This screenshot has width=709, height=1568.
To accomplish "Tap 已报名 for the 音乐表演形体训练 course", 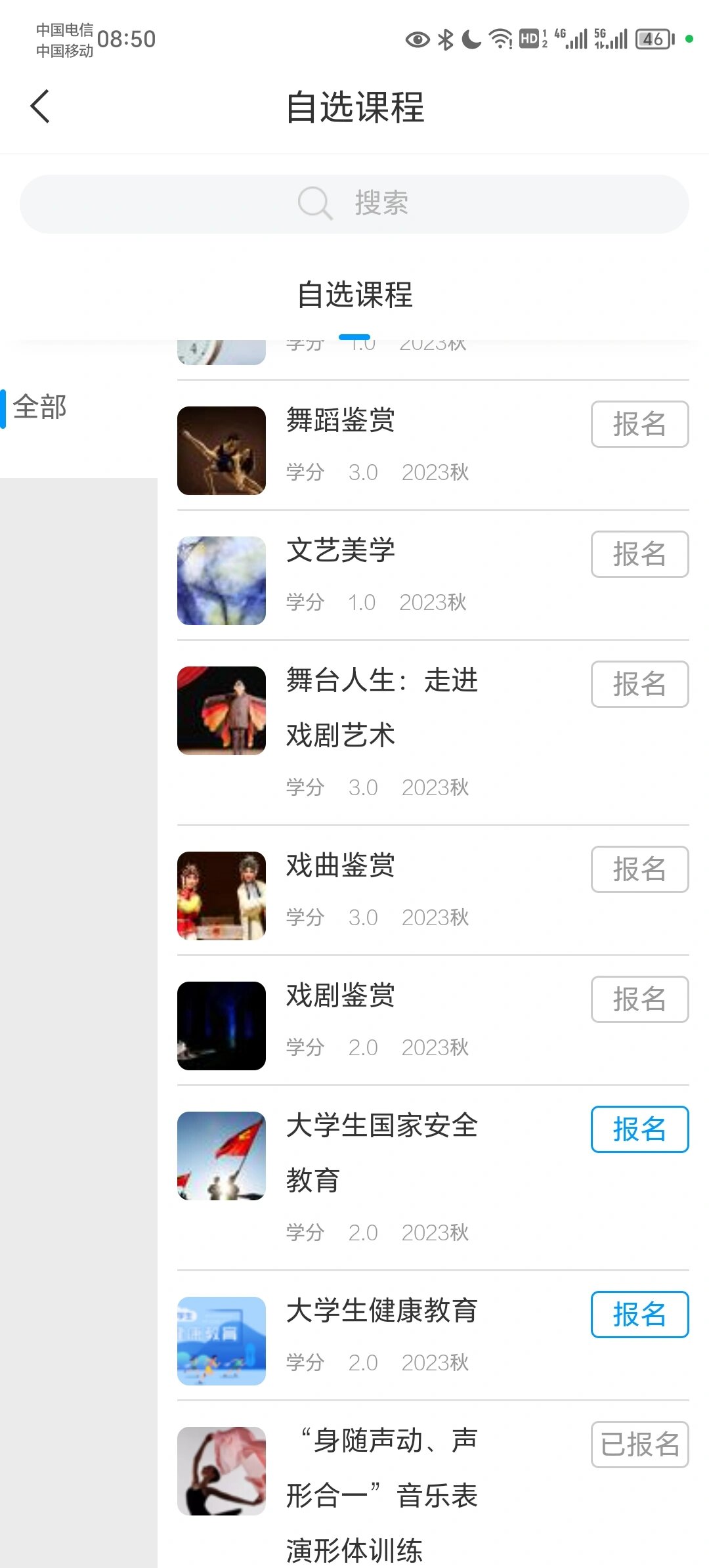I will (x=639, y=1445).
